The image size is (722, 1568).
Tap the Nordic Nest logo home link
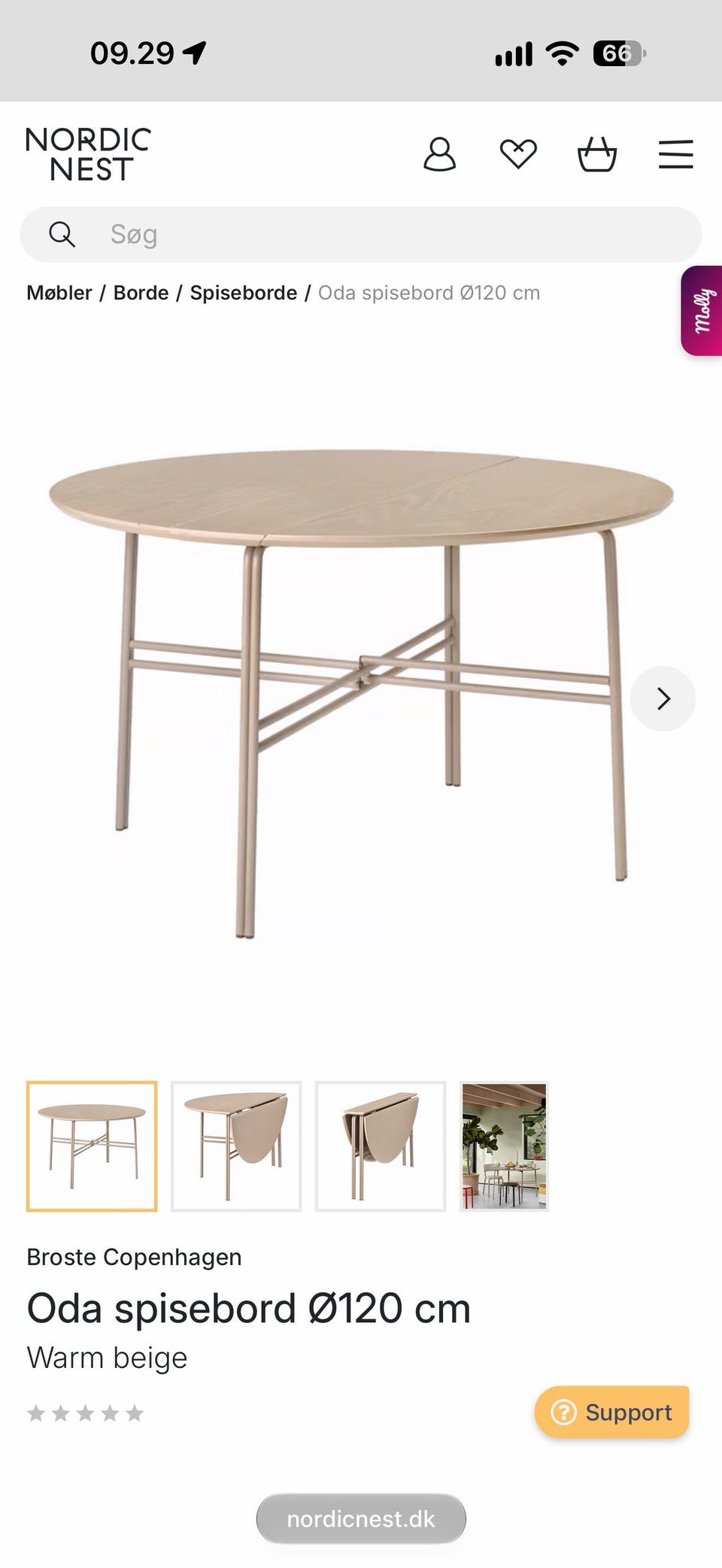(x=89, y=154)
